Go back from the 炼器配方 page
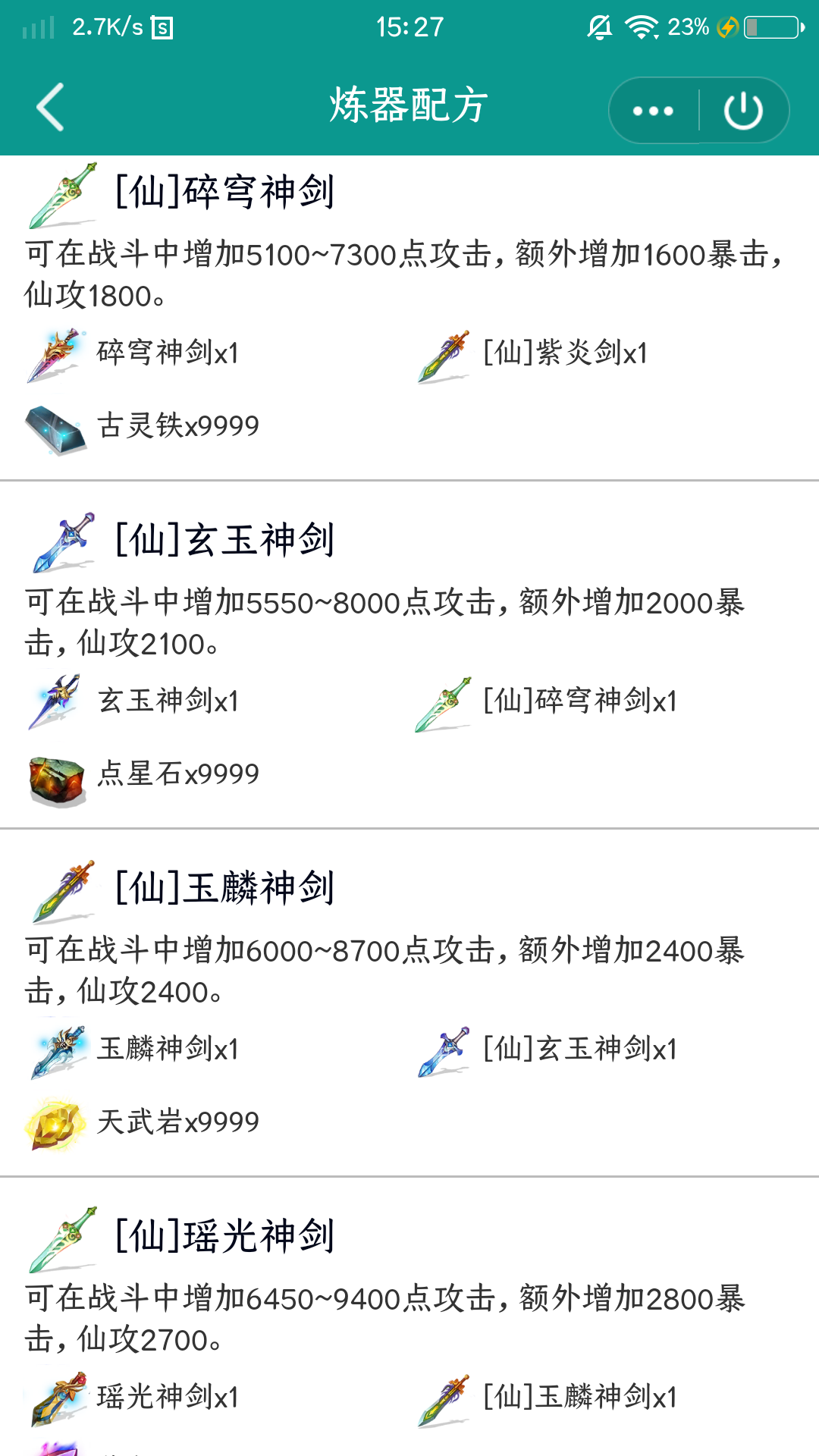819x1456 pixels. coord(50,107)
